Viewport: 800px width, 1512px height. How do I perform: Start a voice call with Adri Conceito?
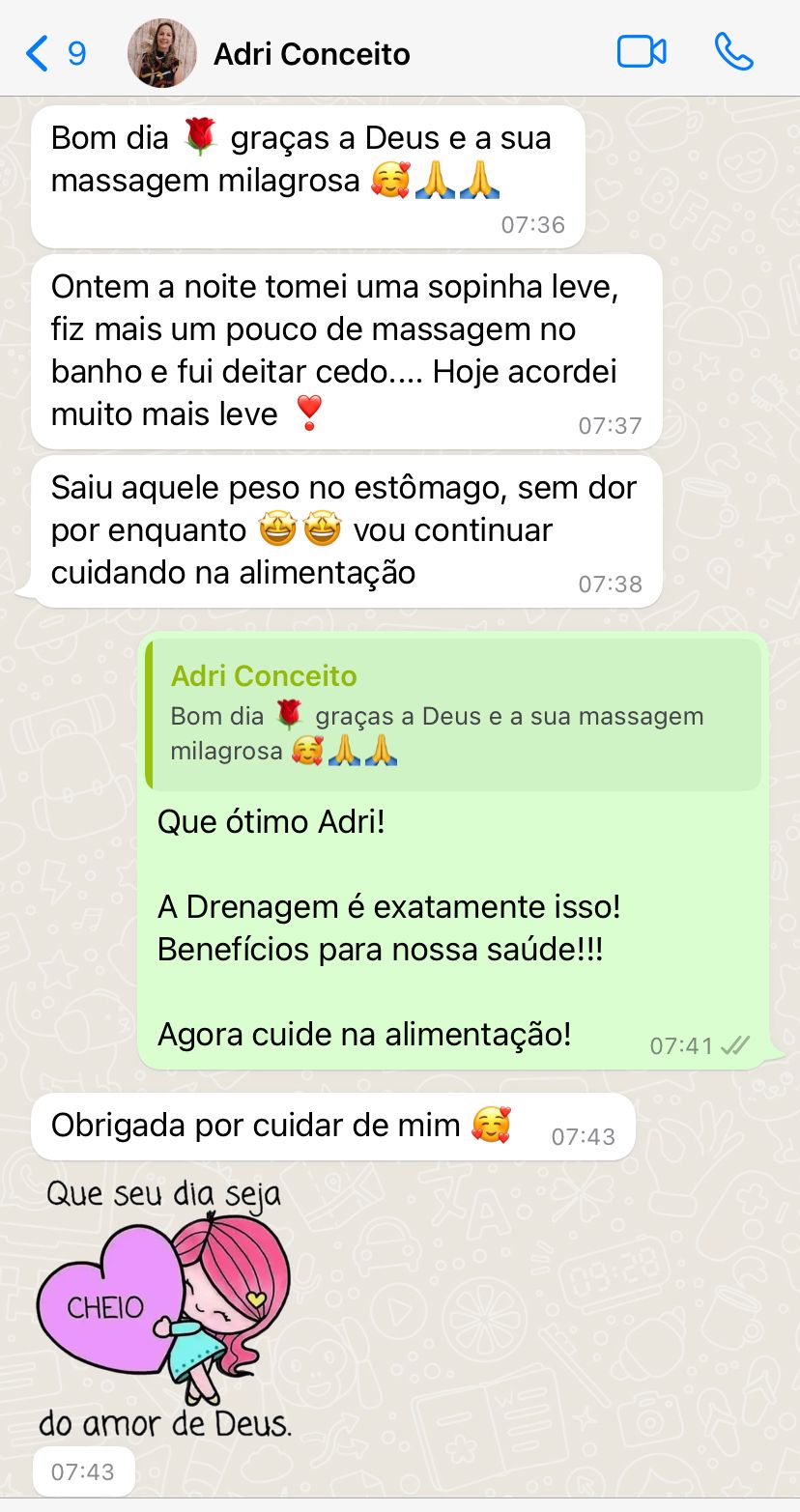(x=733, y=52)
